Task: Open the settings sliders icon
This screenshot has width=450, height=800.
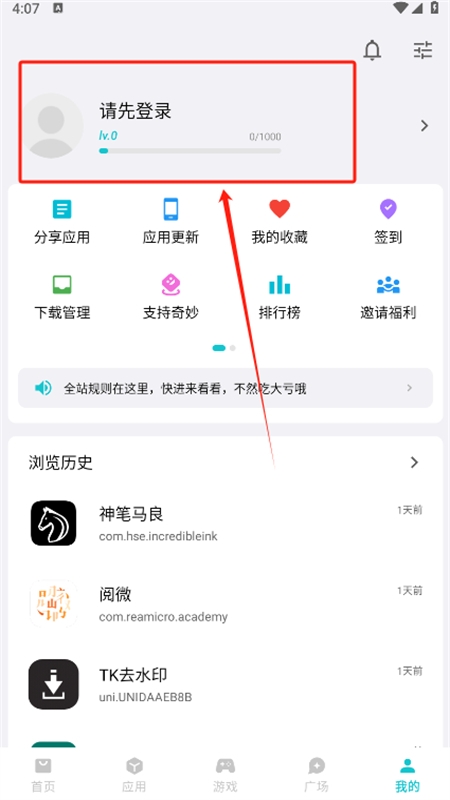Action: point(422,50)
